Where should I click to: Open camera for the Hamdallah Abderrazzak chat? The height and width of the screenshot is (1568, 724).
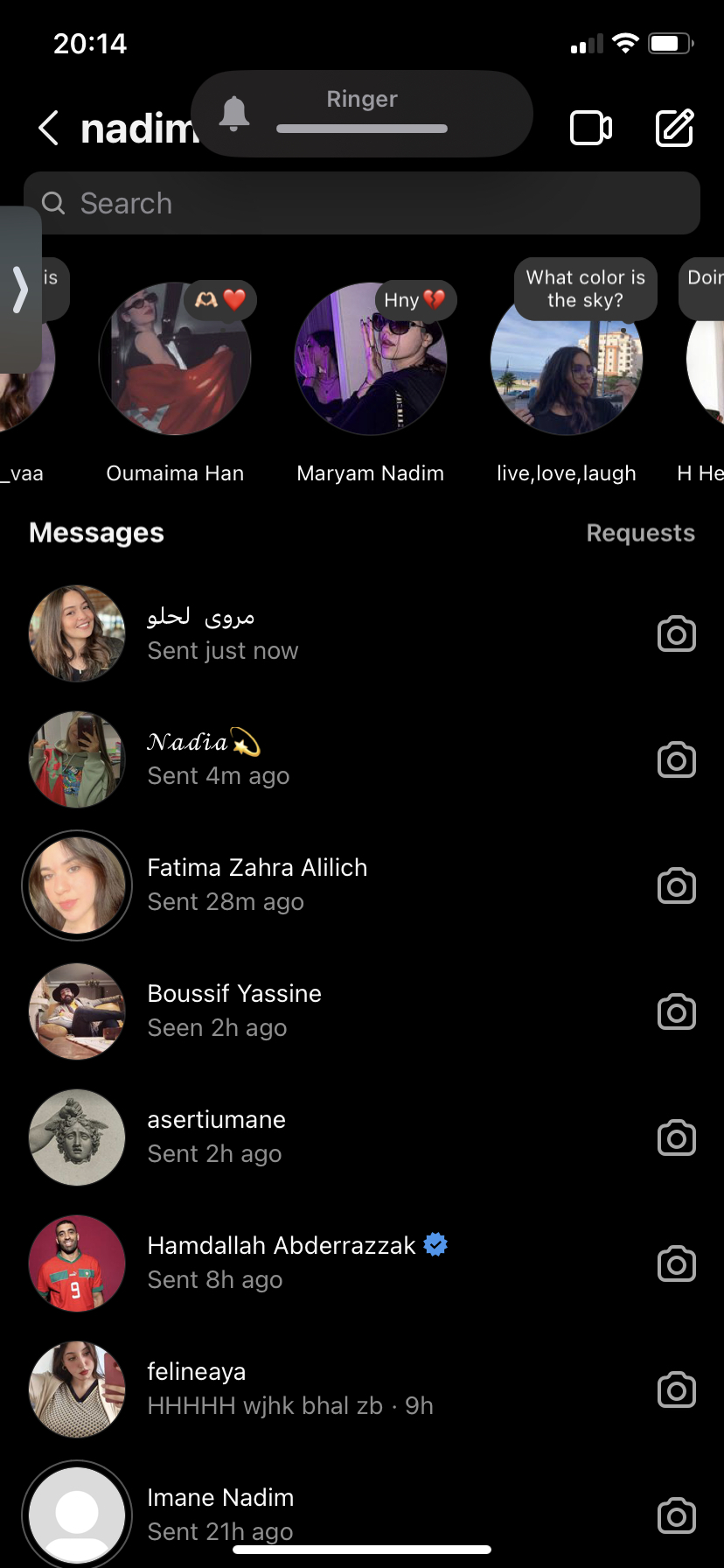677,1263
